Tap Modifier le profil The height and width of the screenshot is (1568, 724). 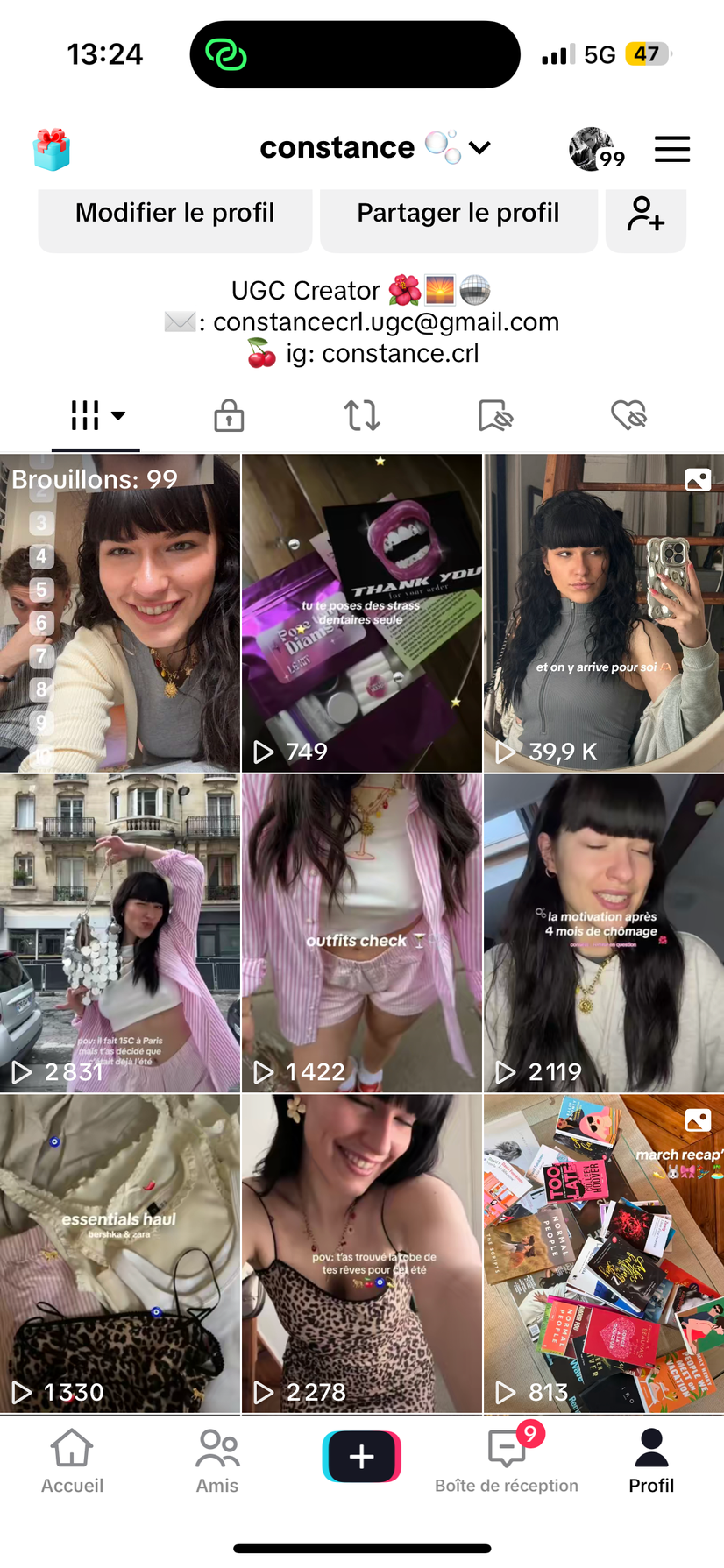tap(175, 214)
